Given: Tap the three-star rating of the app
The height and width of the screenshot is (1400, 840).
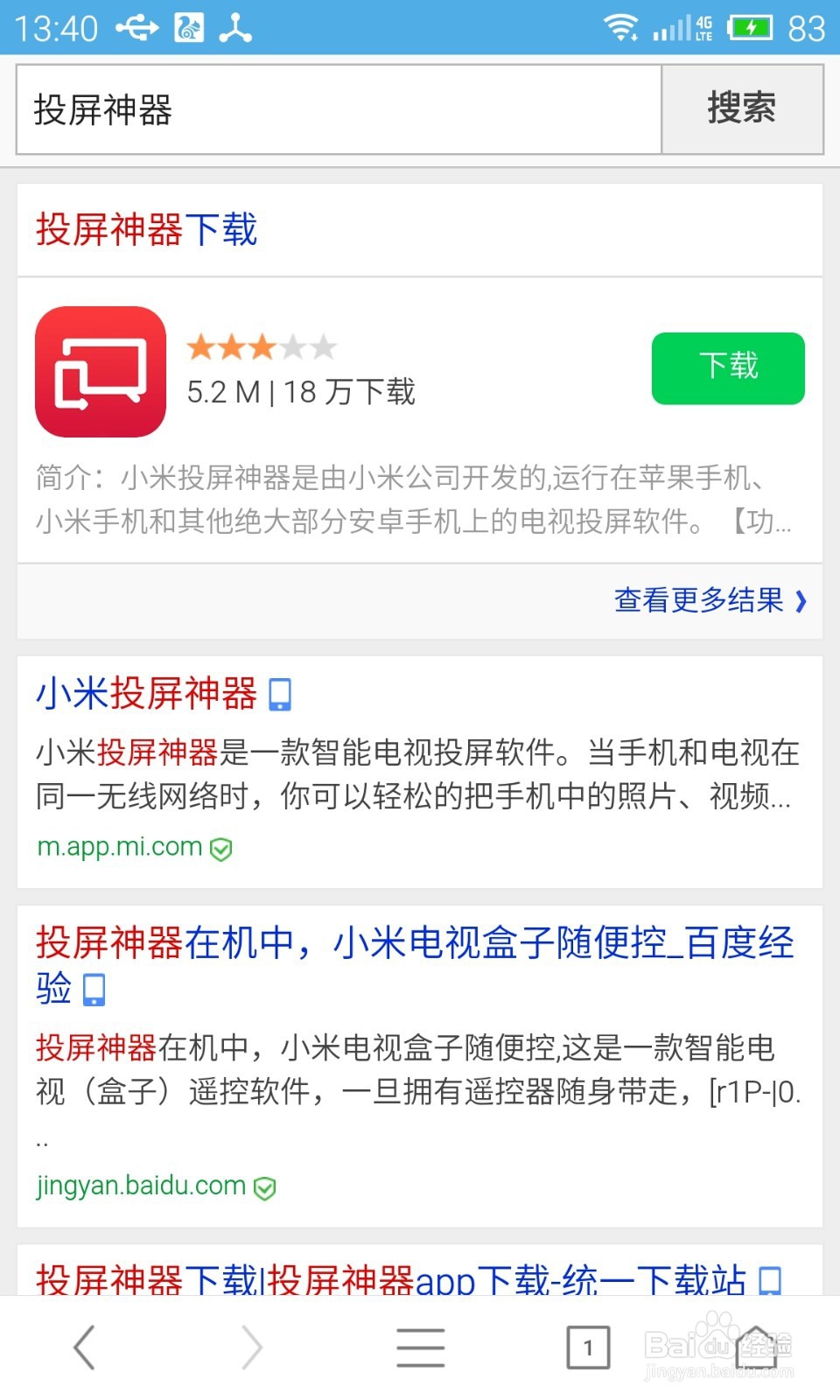Looking at the screenshot, I should pyautogui.click(x=262, y=346).
